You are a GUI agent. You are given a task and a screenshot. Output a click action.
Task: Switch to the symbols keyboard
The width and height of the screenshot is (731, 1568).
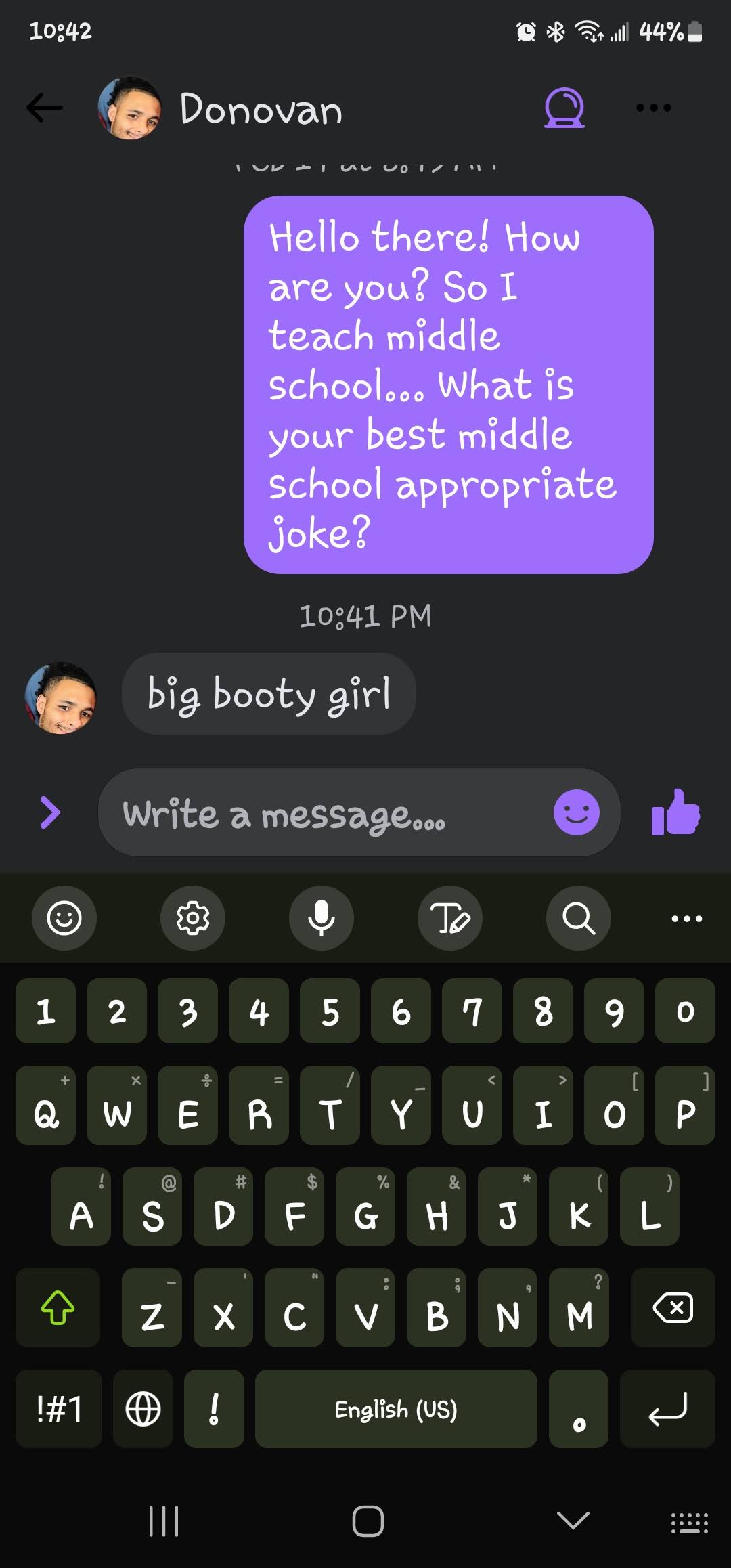(x=59, y=1409)
